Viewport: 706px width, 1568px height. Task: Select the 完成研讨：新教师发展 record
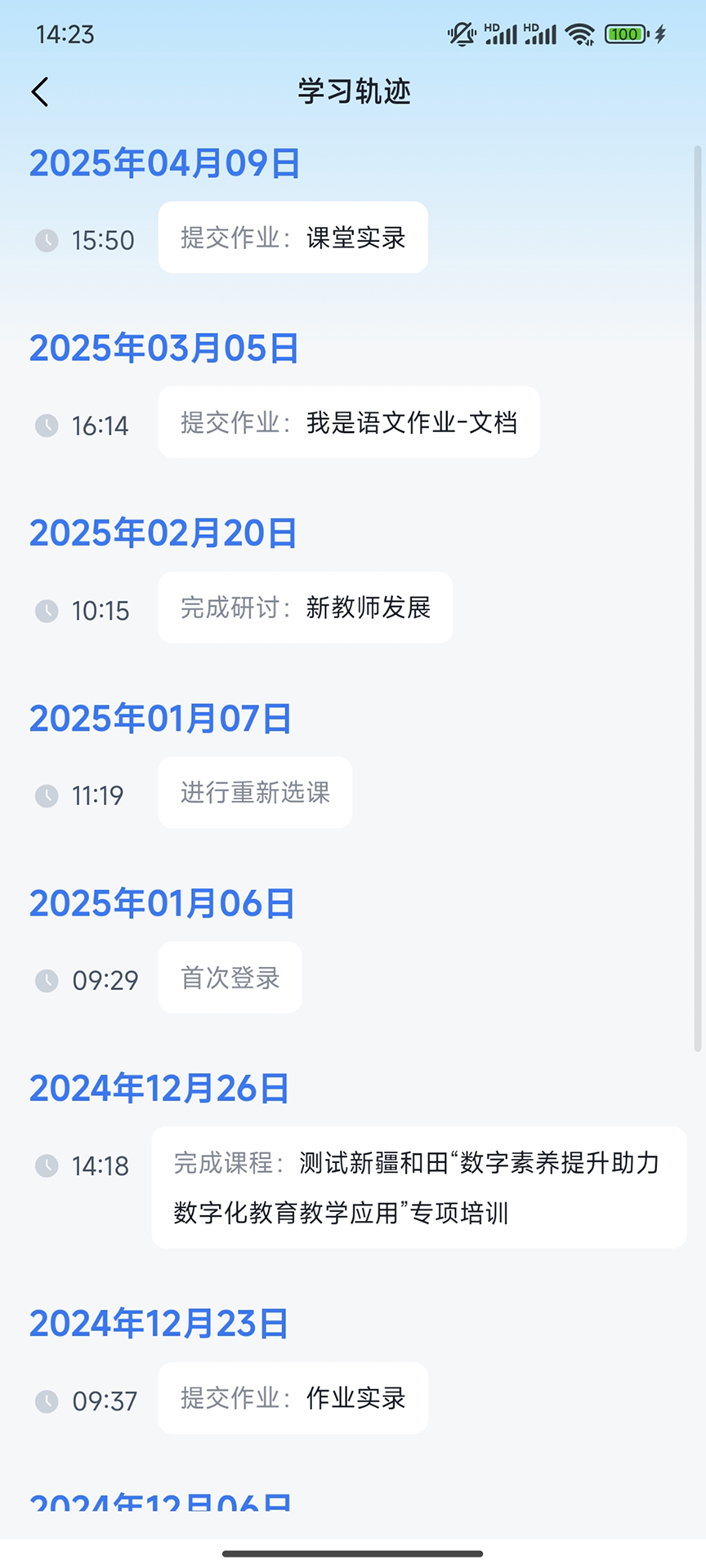(305, 608)
